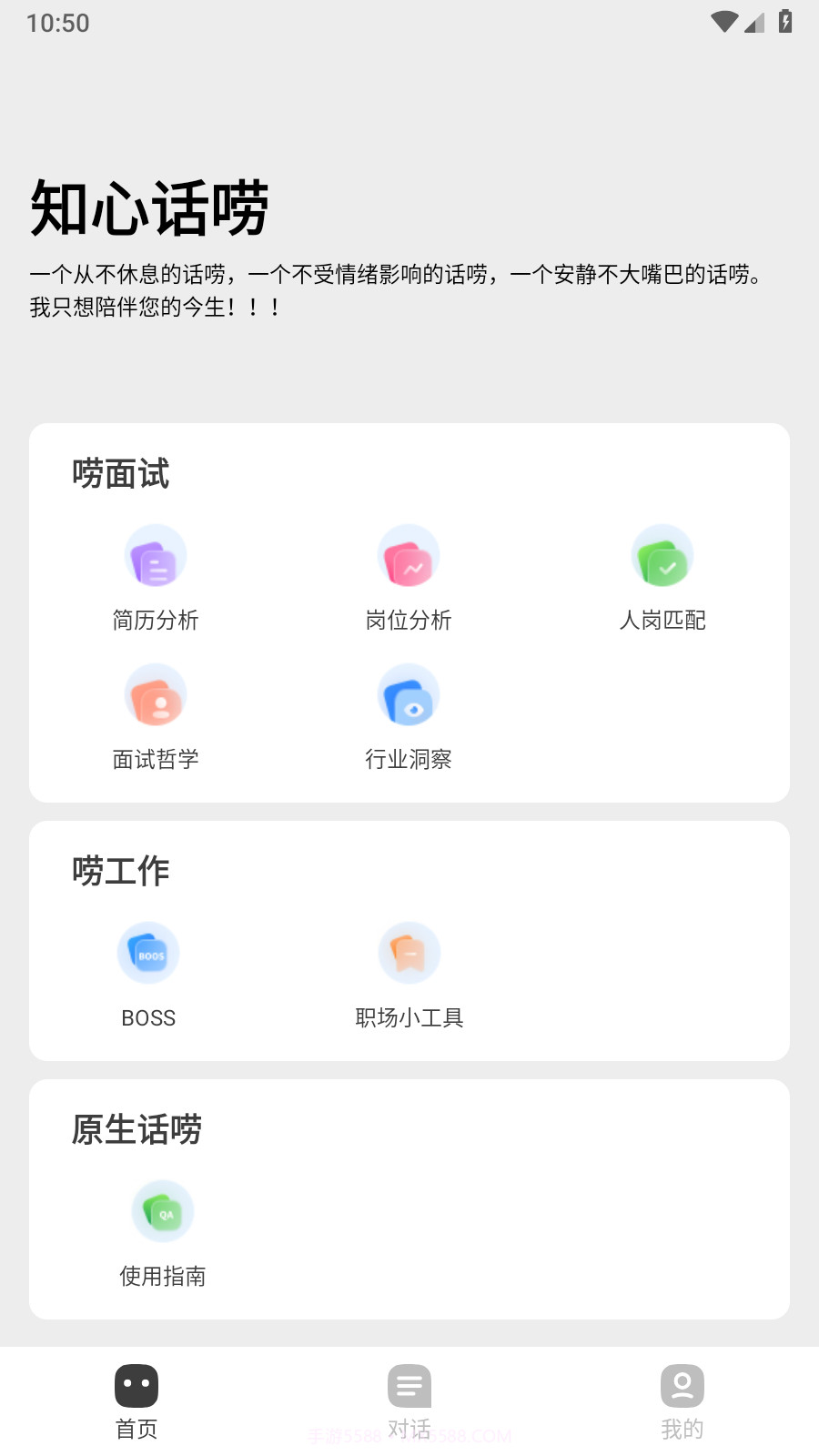Open the 职场小工具 workplace tools icon
Image resolution: width=819 pixels, height=1456 pixels.
tap(409, 952)
